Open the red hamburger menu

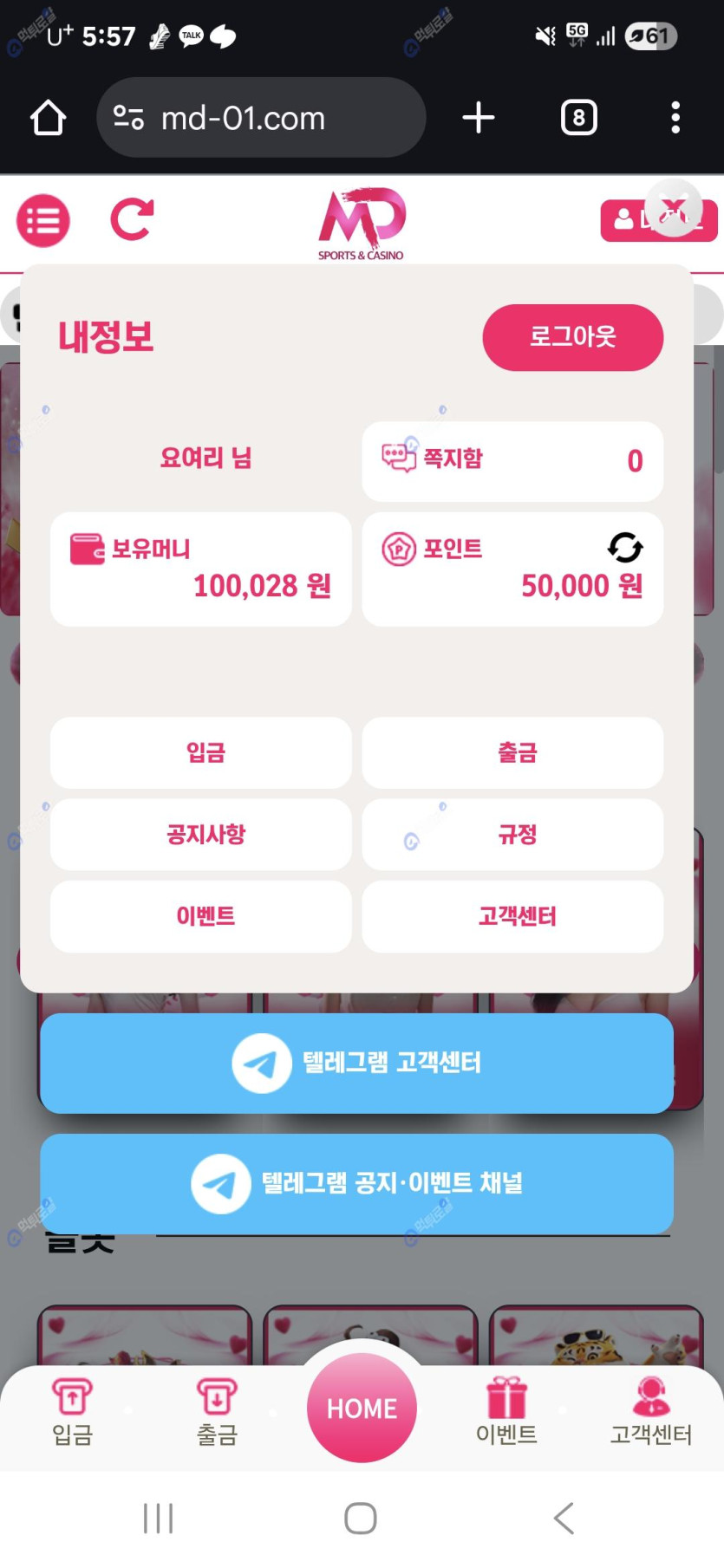click(43, 221)
